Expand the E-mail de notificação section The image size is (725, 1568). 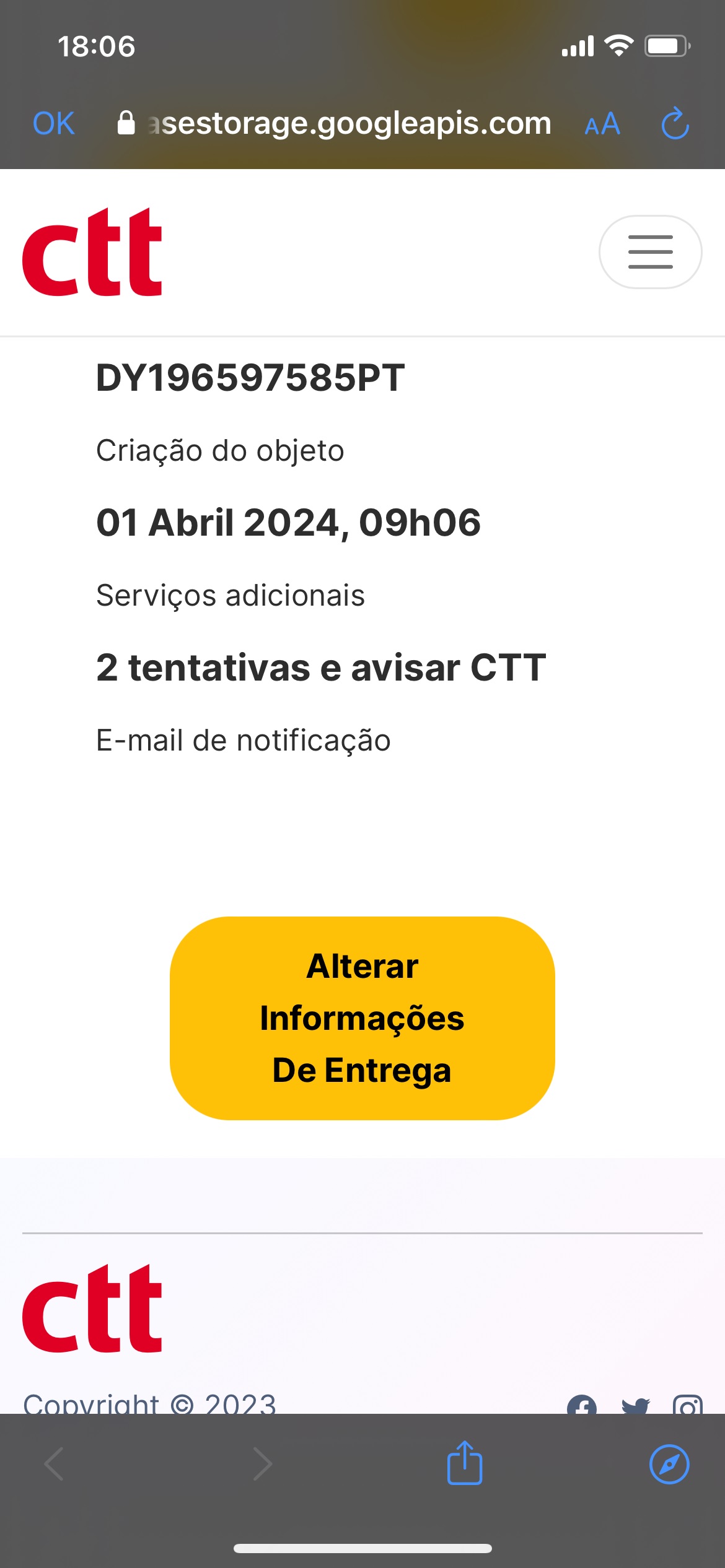click(244, 740)
